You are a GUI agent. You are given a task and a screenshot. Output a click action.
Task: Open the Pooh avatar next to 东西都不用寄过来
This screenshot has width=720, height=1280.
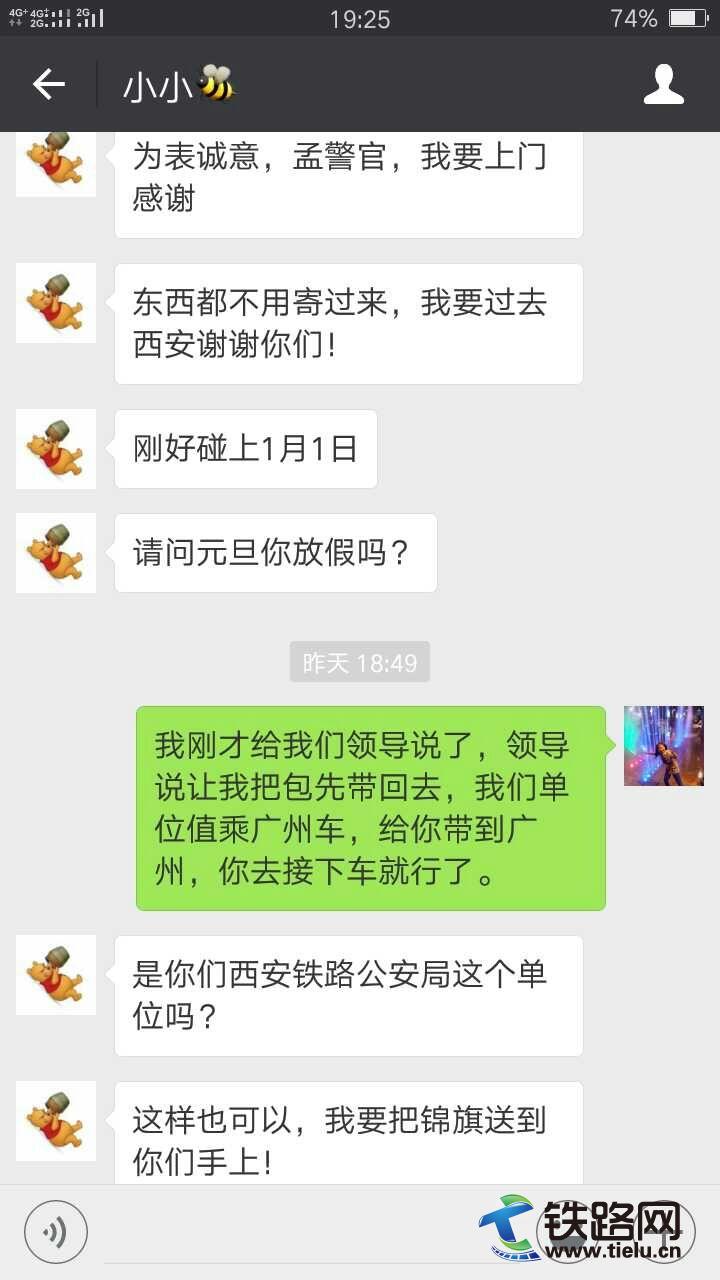[x=56, y=303]
